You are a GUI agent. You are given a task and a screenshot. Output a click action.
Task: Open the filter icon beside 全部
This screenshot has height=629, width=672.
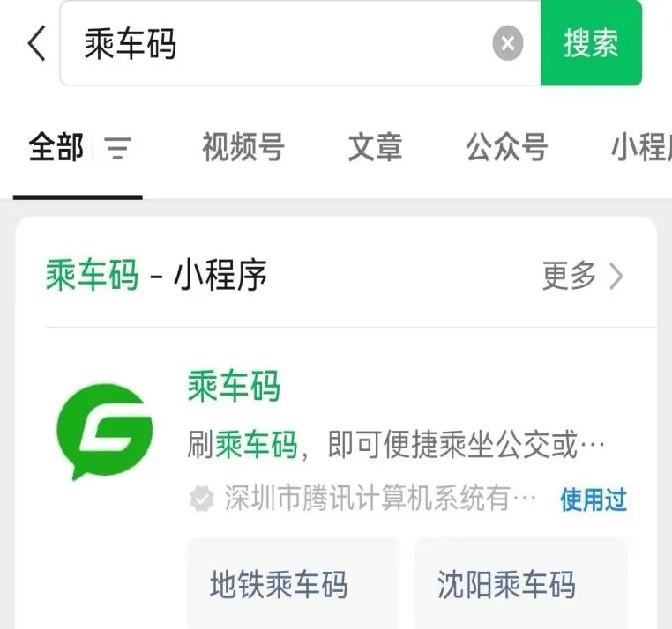(118, 149)
